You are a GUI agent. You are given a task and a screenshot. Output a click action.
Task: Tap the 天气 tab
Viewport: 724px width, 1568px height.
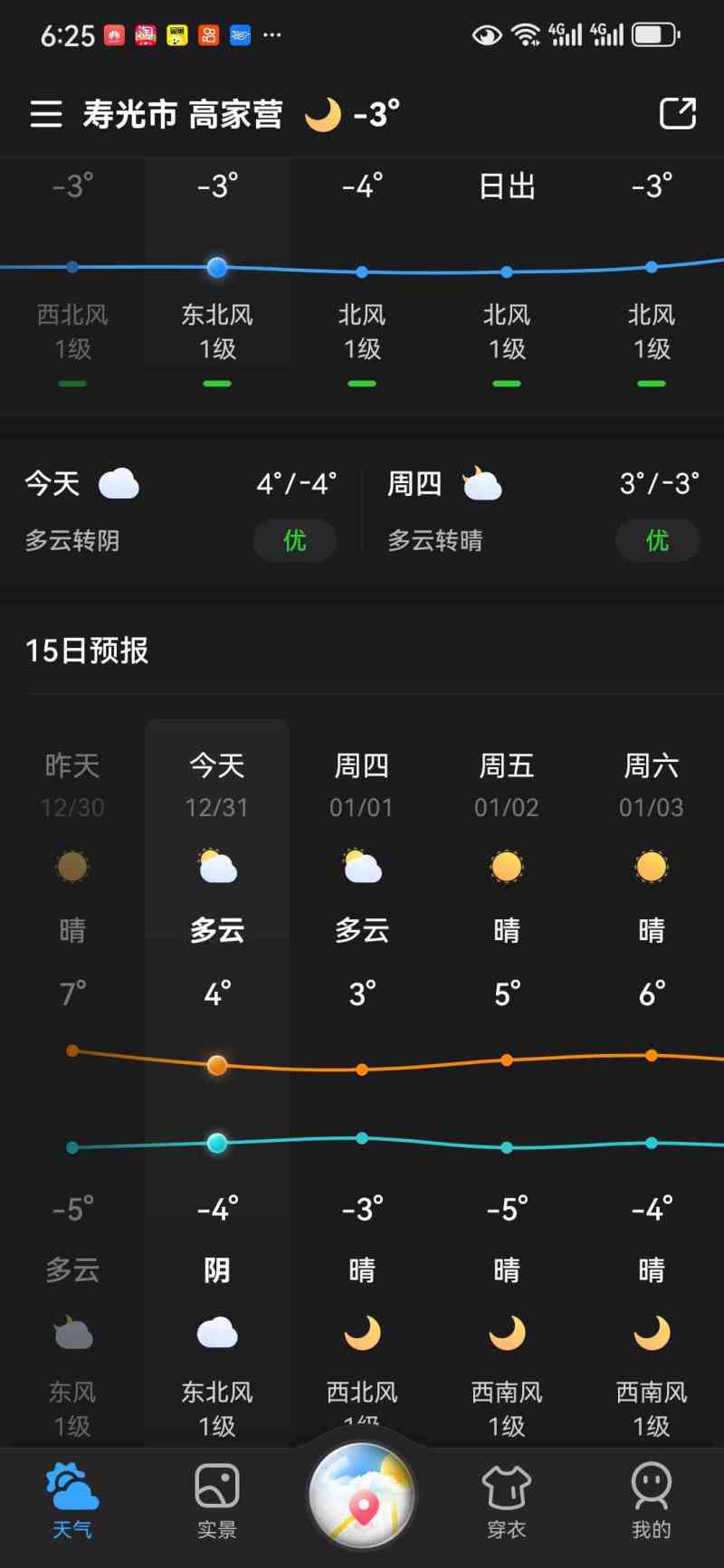pos(72,1502)
